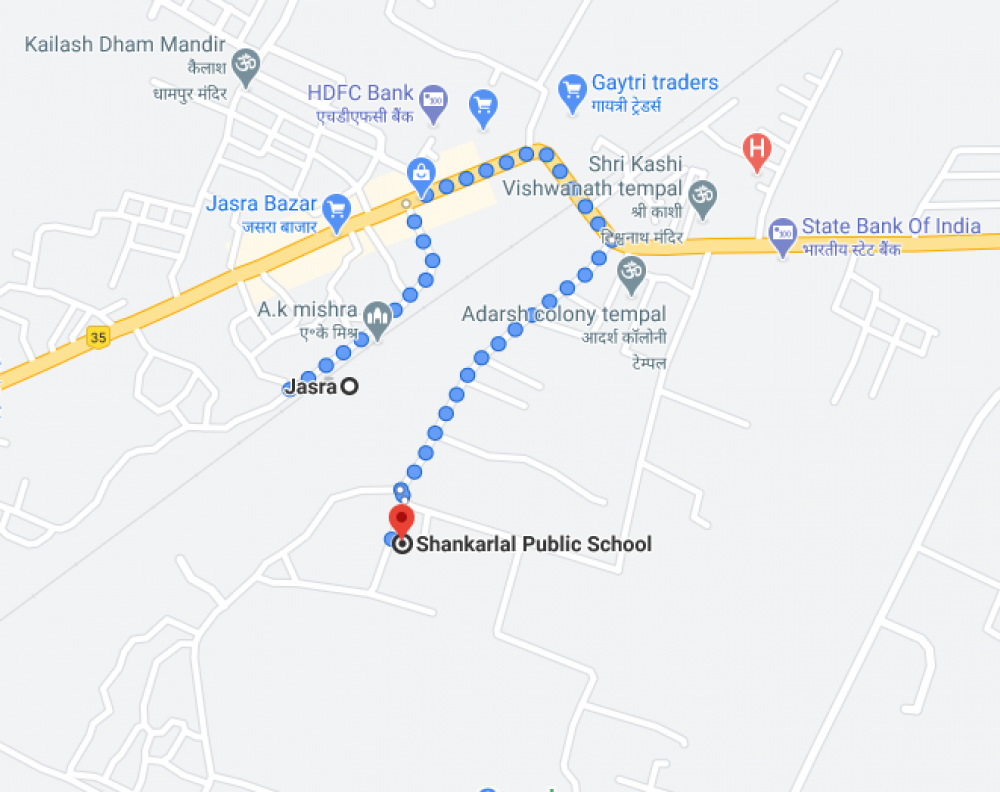
Task: Open the A.k mishra place marker
Action: [377, 316]
